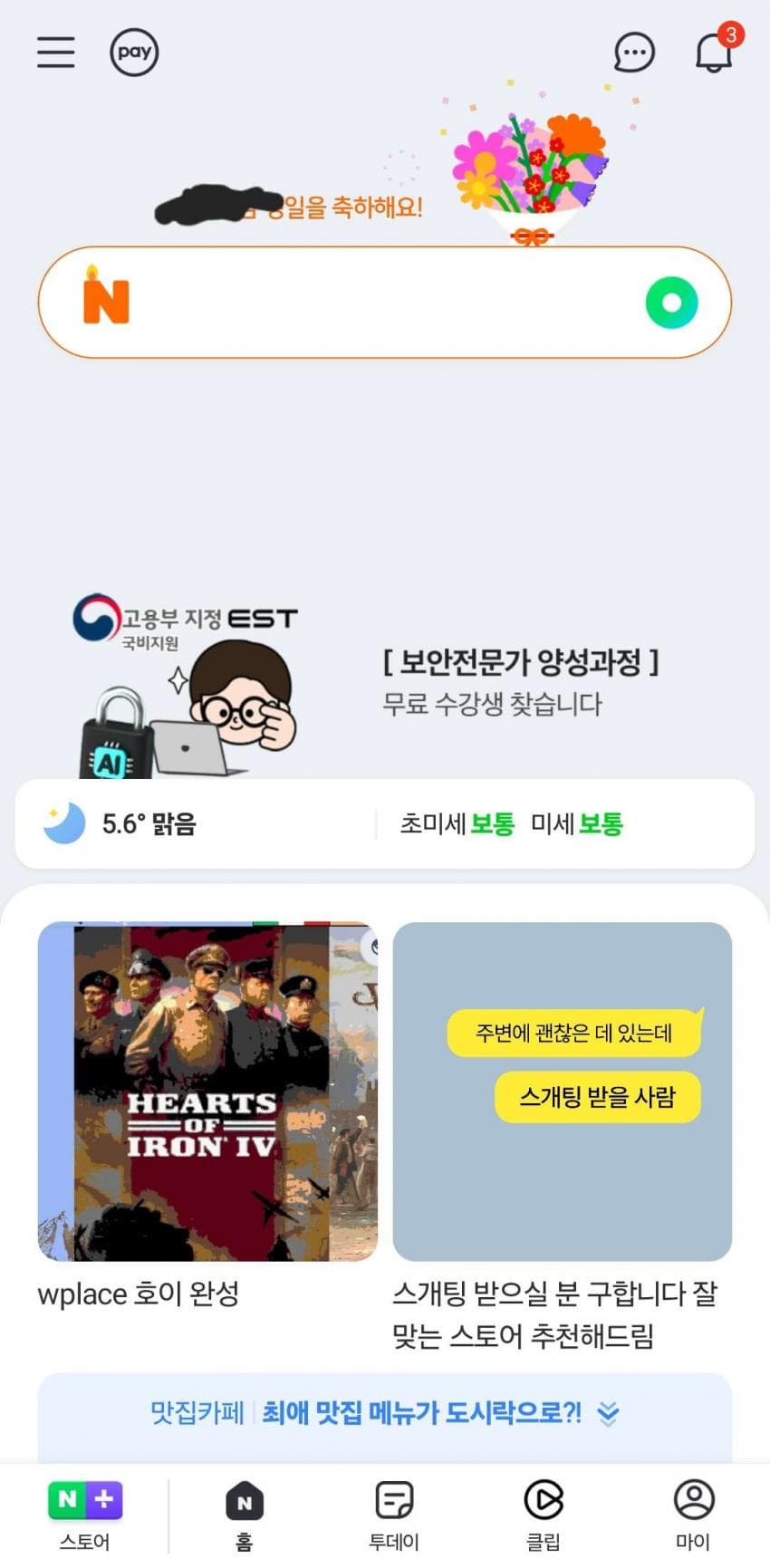This screenshot has width=770, height=1568.
Task: Switch to the 홈 tab
Action: click(x=244, y=1515)
